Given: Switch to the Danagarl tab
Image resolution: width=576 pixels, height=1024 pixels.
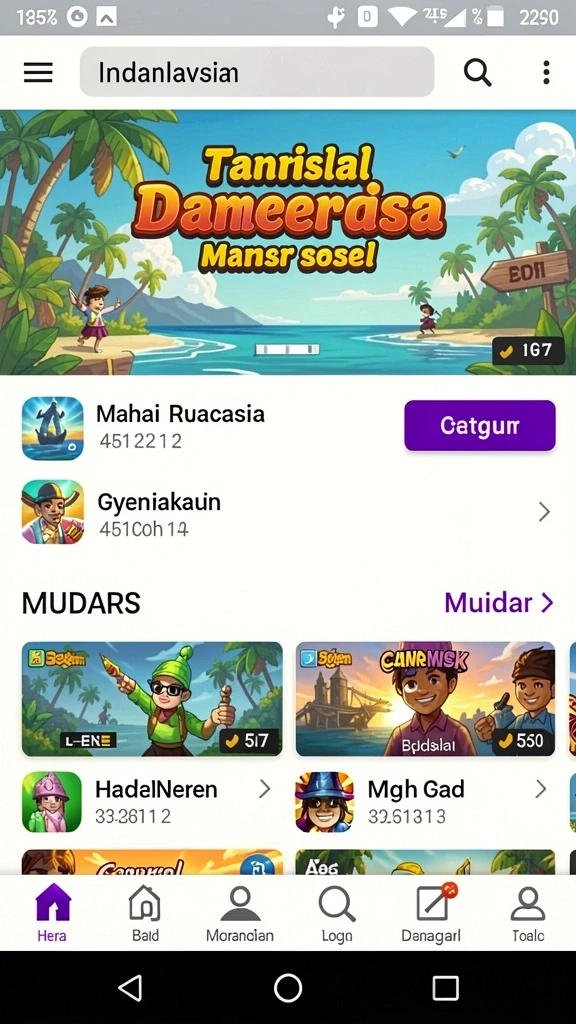Looking at the screenshot, I should [432, 913].
